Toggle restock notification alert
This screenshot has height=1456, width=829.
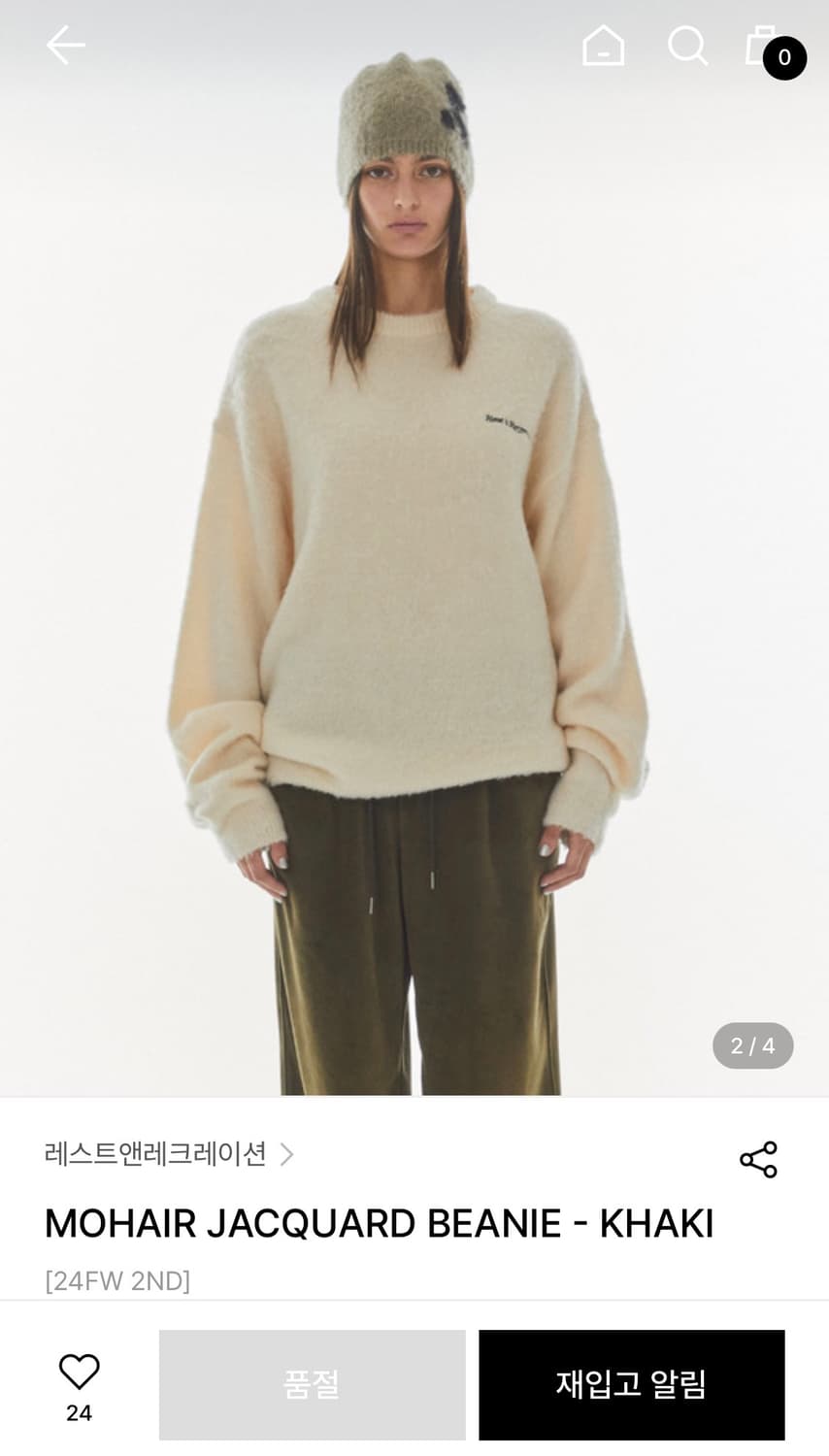(631, 1384)
